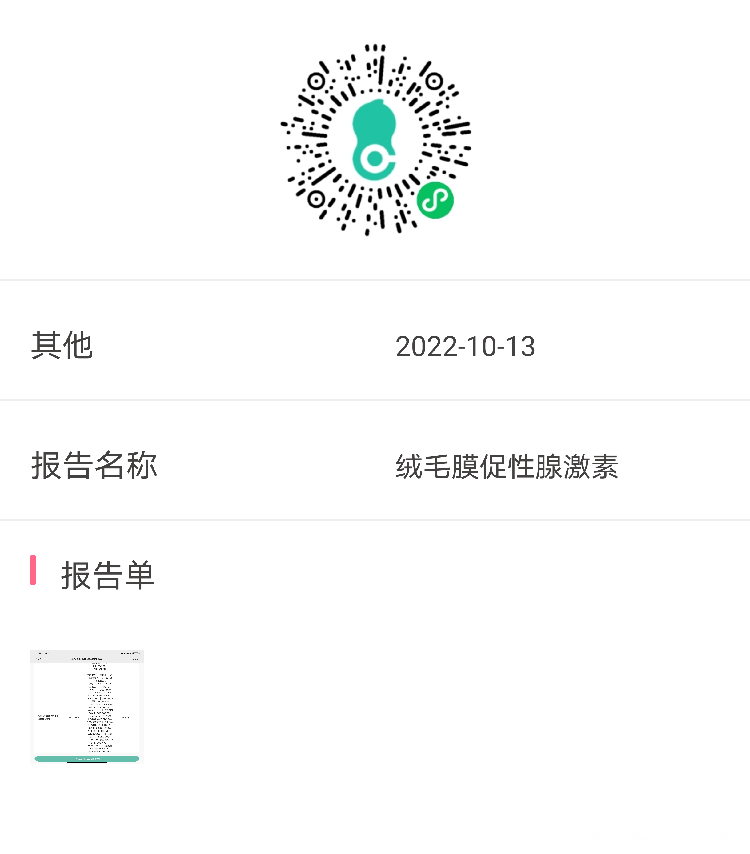
Task: Open the 报告单 report thumbnail
Action: (x=86, y=705)
